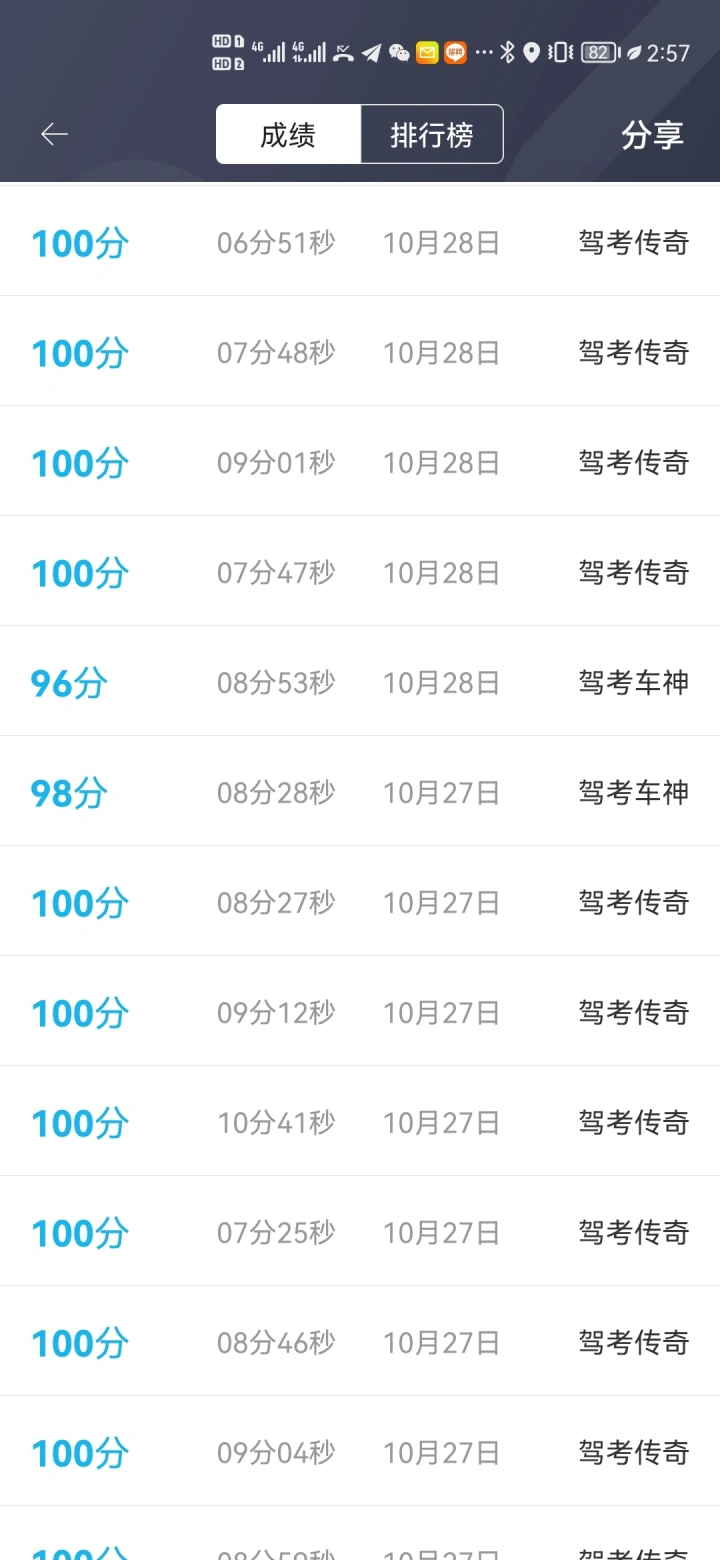This screenshot has width=720, height=1560.
Task: Tap 分享 to share your scores
Action: (x=652, y=134)
